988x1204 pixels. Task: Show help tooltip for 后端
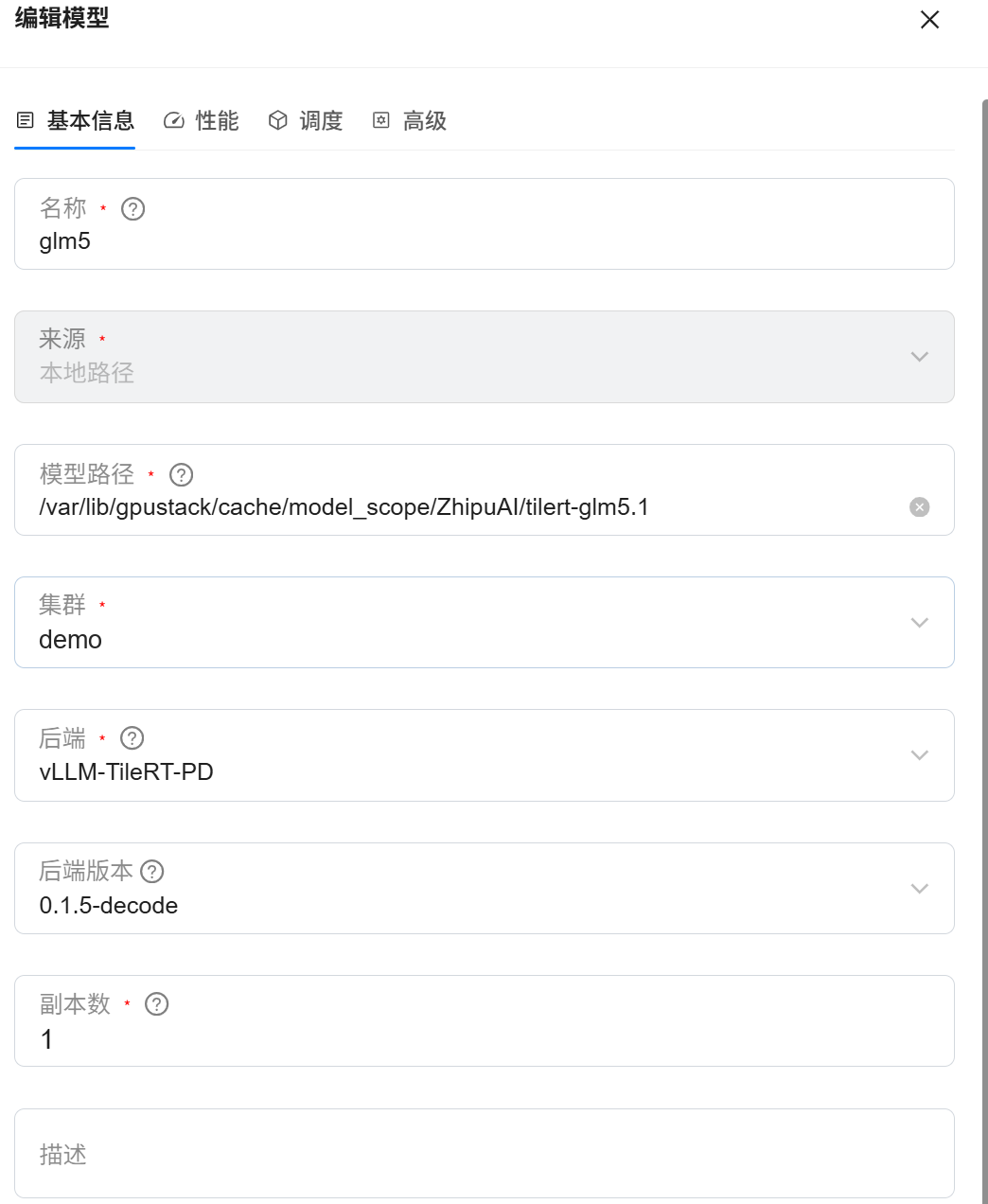[132, 738]
